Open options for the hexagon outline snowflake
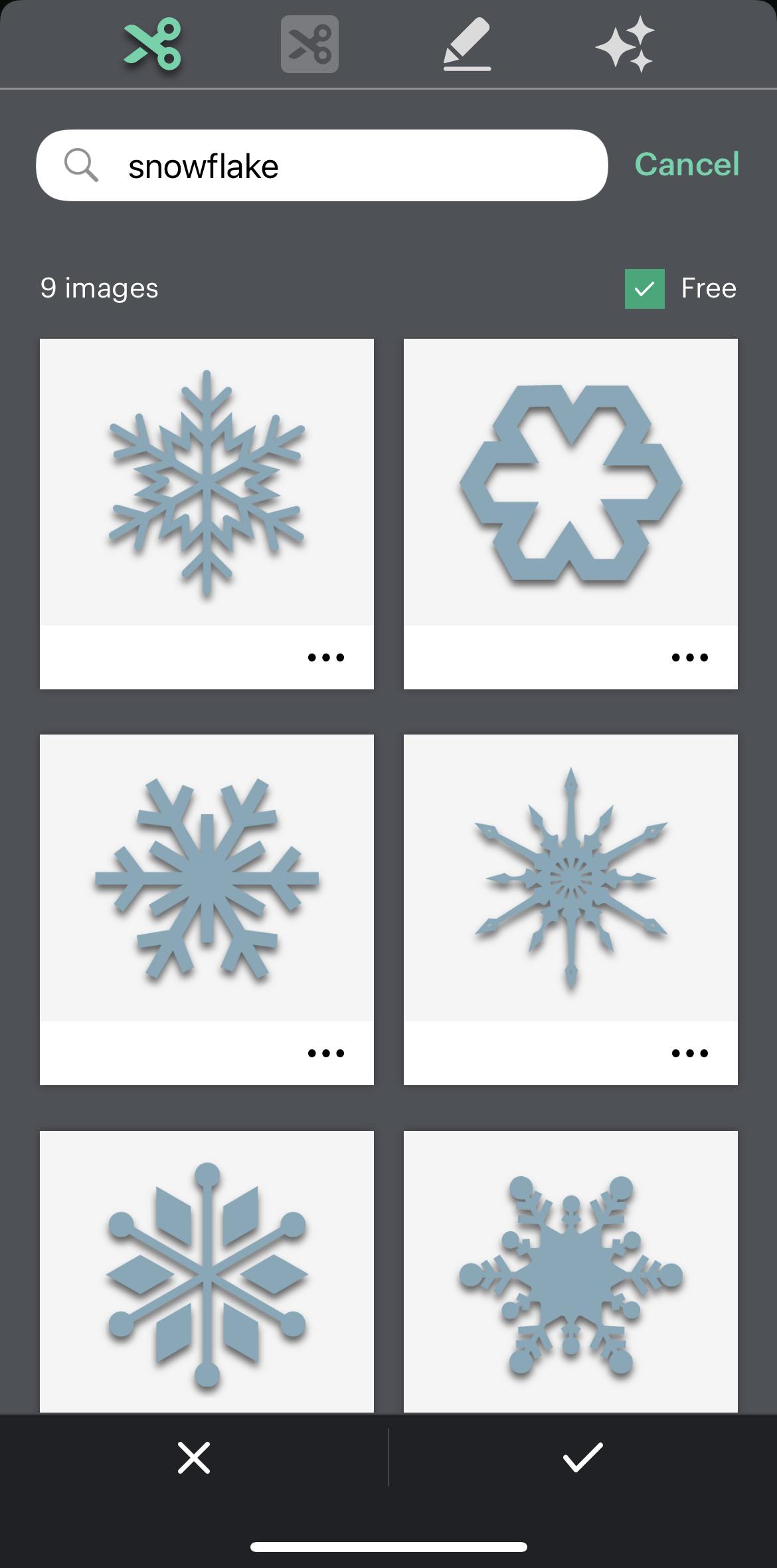The image size is (777, 1568). pos(690,657)
